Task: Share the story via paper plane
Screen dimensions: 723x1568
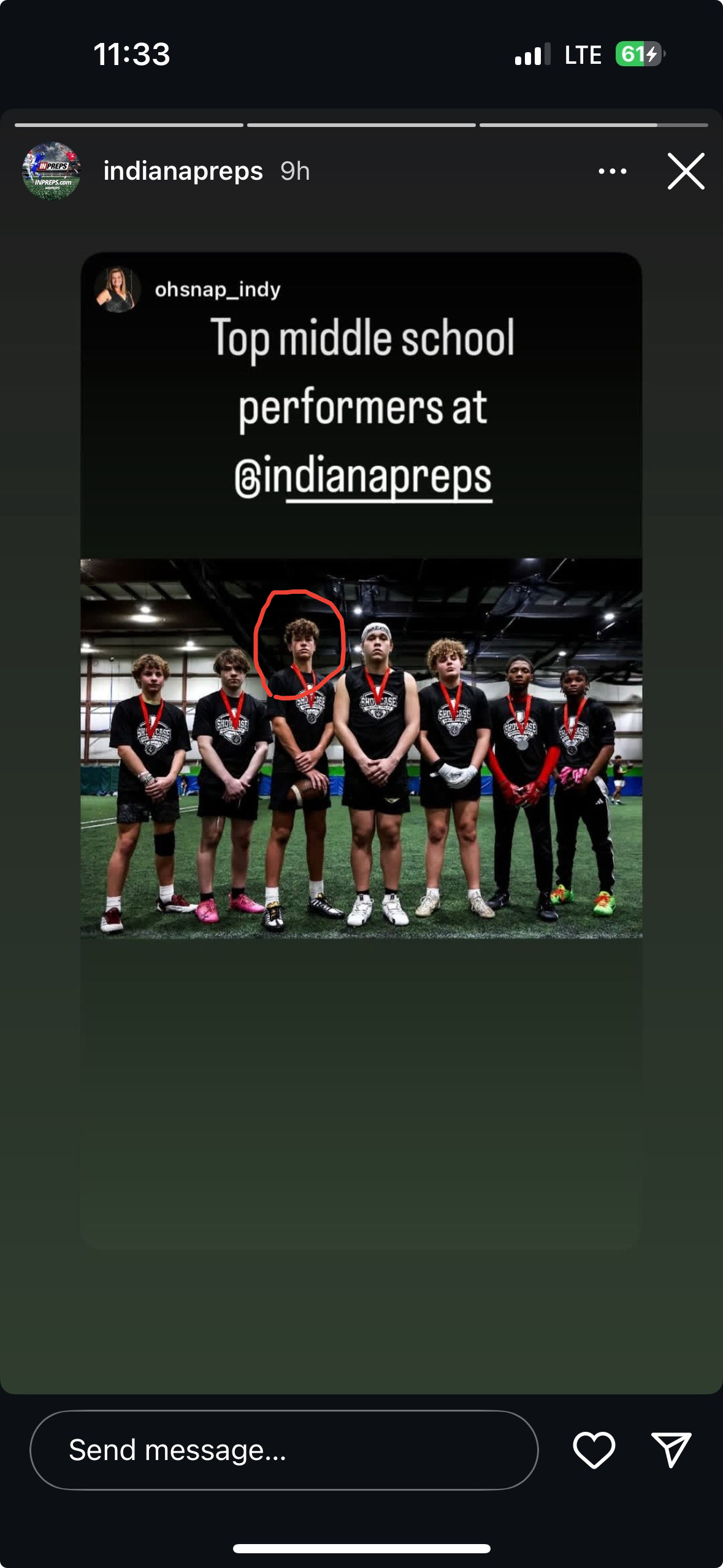Action: (671, 1450)
